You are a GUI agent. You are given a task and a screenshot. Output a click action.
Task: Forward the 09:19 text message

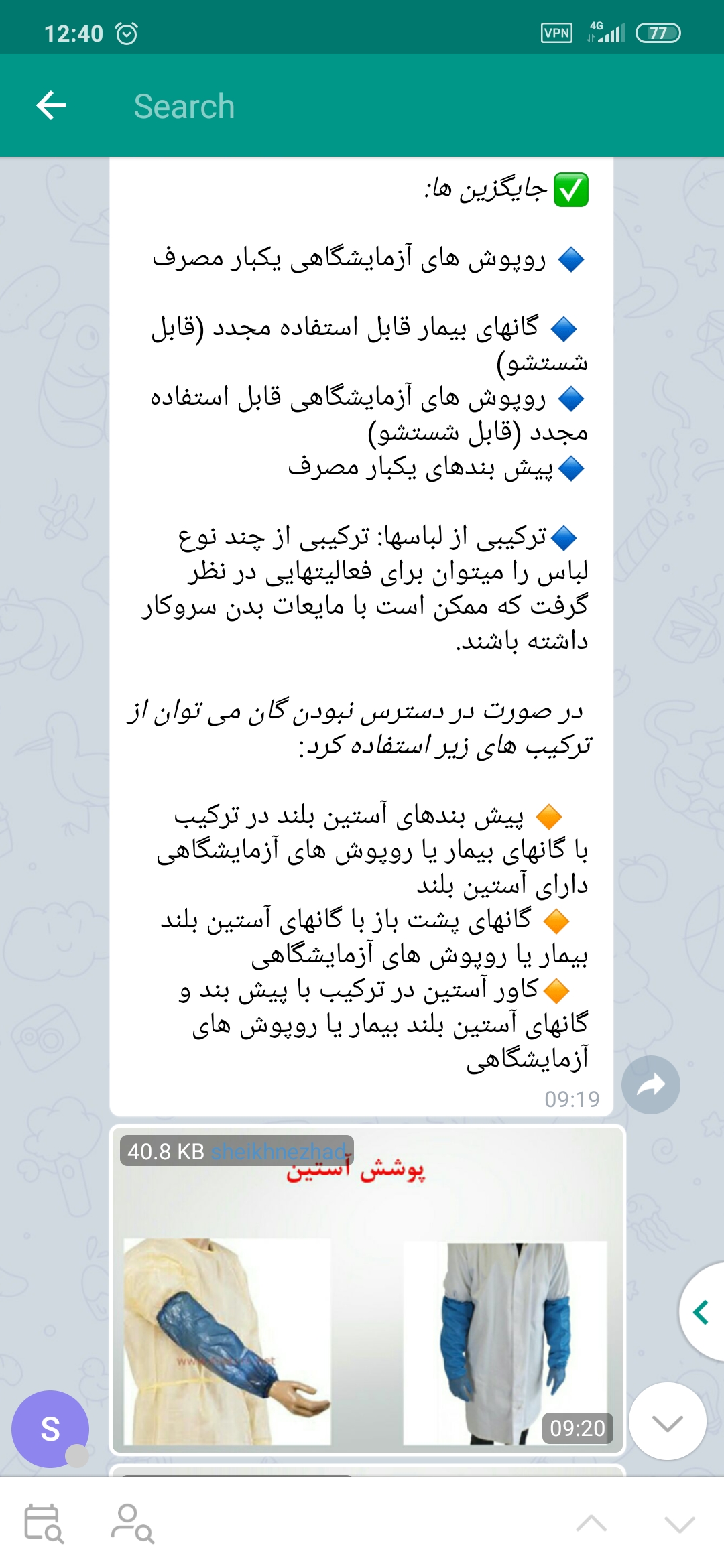650,1085
